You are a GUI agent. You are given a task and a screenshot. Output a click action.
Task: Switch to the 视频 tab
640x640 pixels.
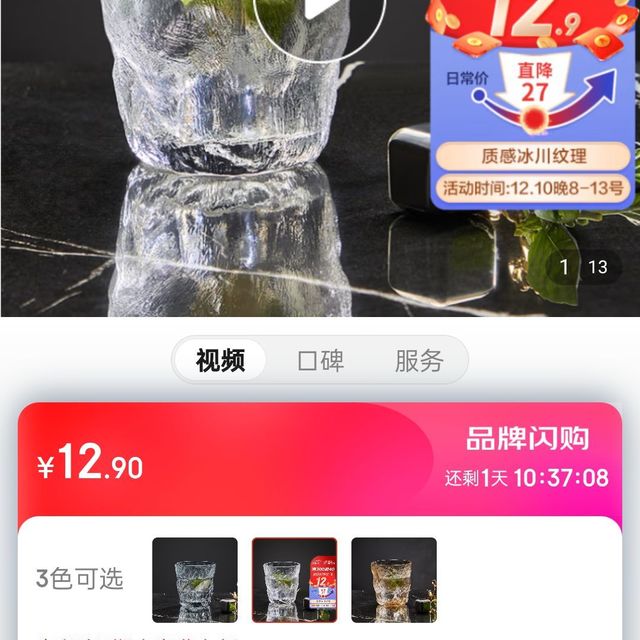(x=221, y=361)
